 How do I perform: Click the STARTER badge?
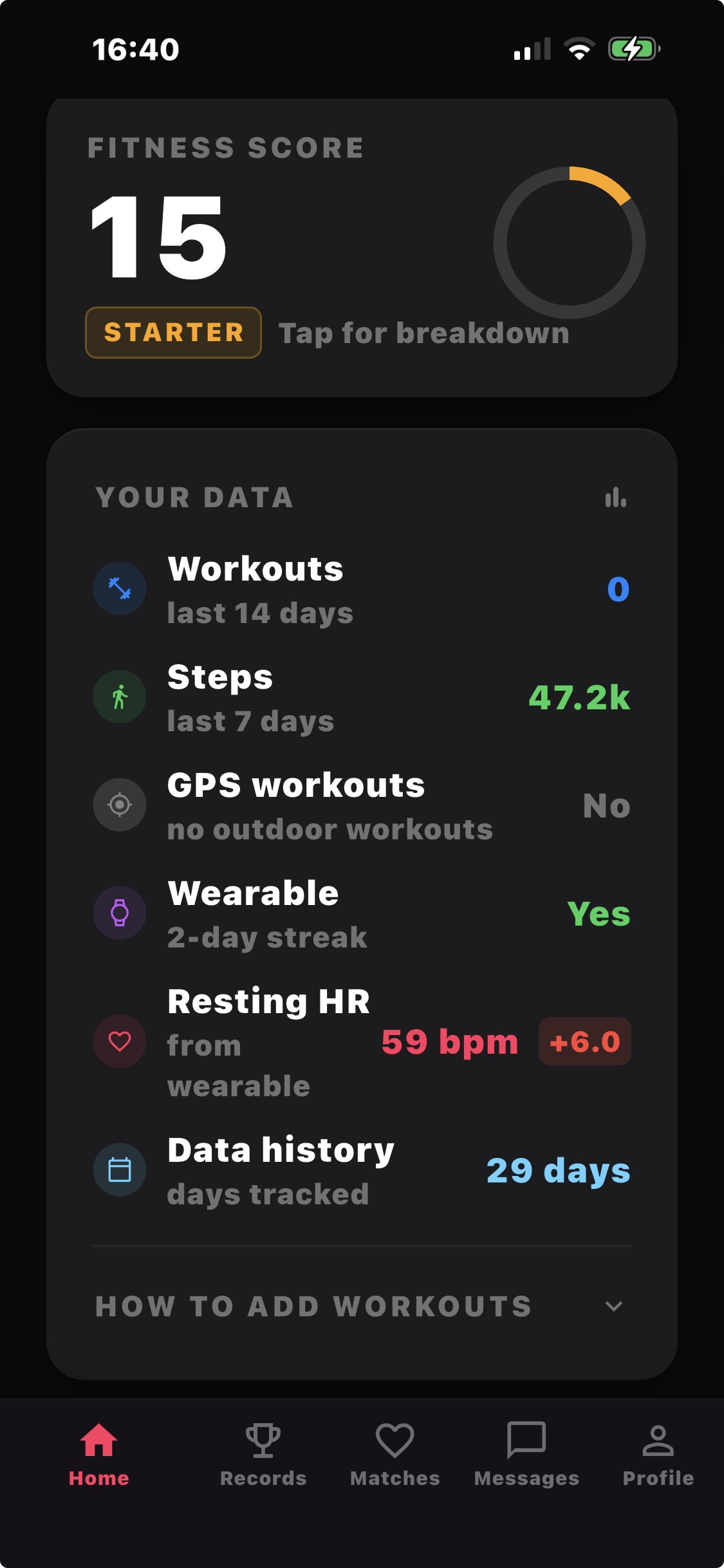172,332
